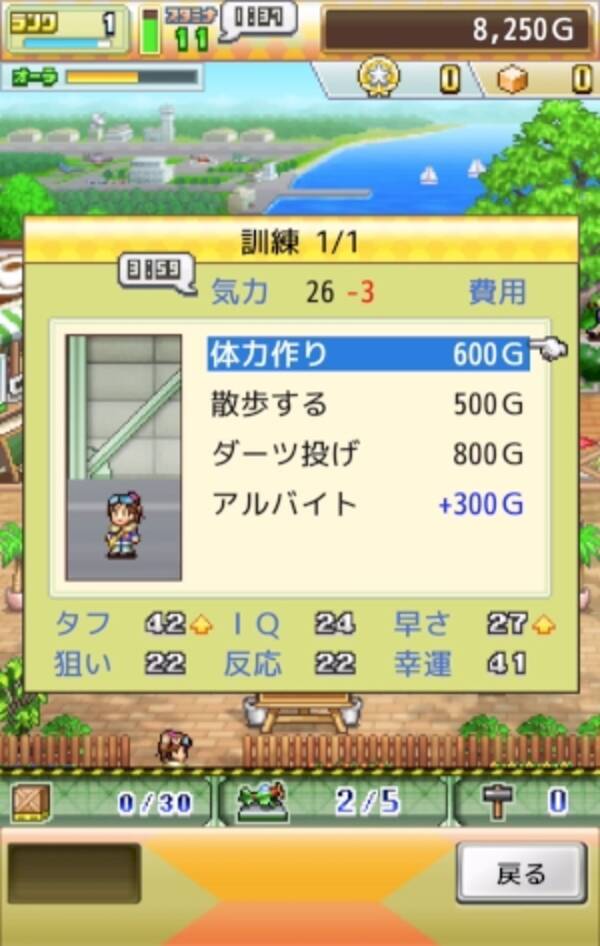Select アルバイト to earn 300G

(x=367, y=504)
